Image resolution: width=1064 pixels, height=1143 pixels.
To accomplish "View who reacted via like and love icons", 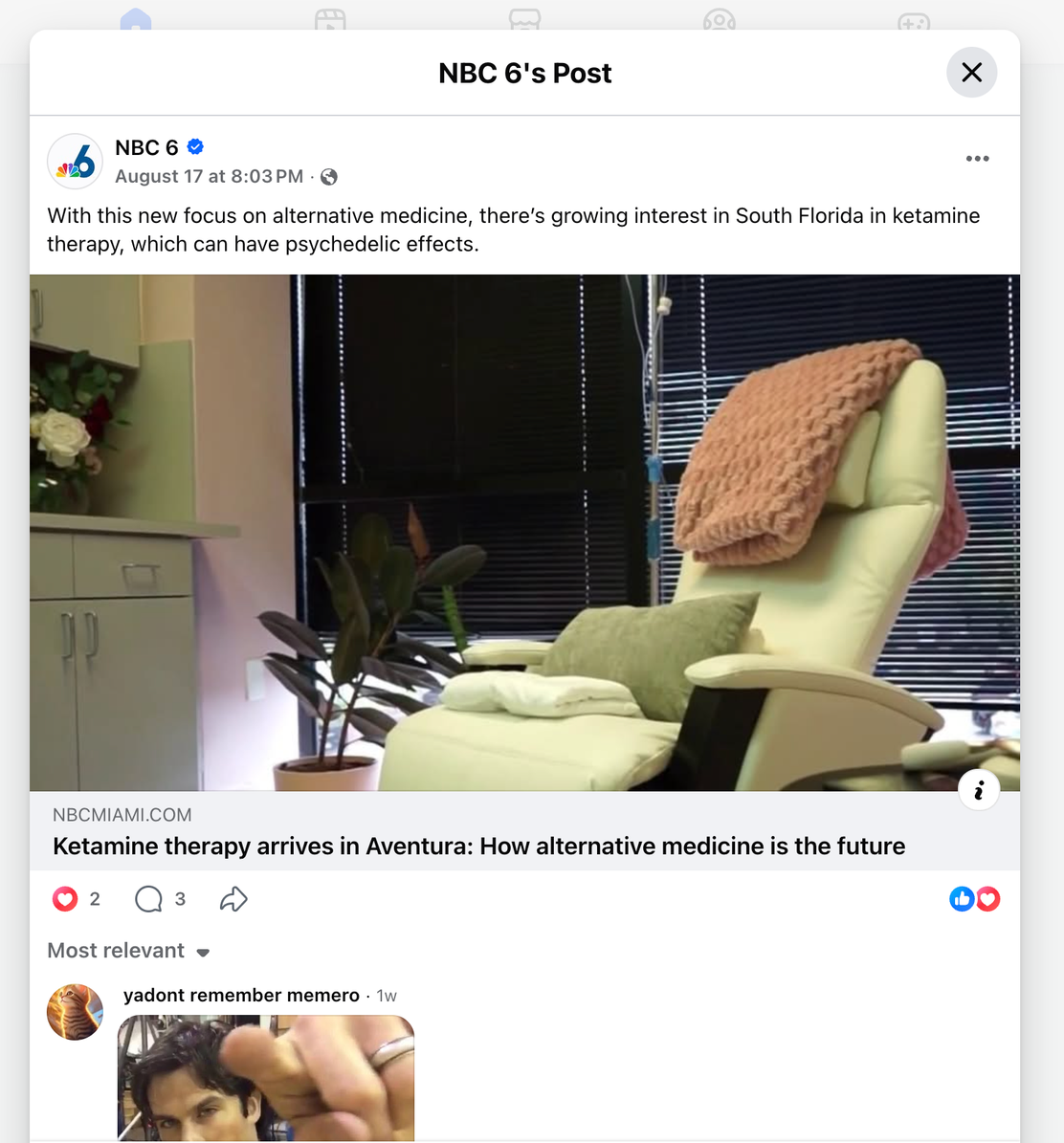I will (974, 899).
